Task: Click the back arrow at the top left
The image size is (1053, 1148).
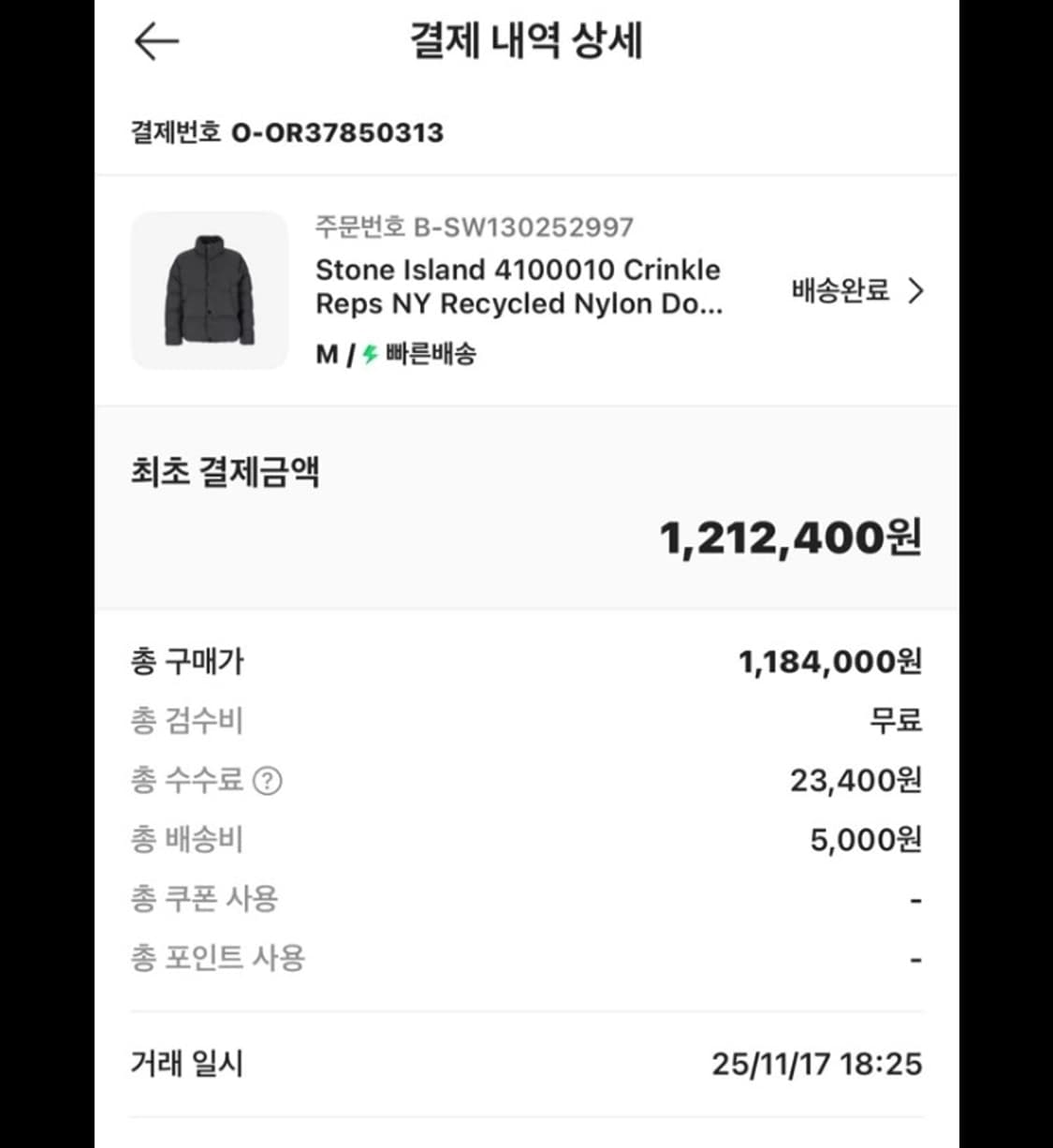Action: point(157,41)
